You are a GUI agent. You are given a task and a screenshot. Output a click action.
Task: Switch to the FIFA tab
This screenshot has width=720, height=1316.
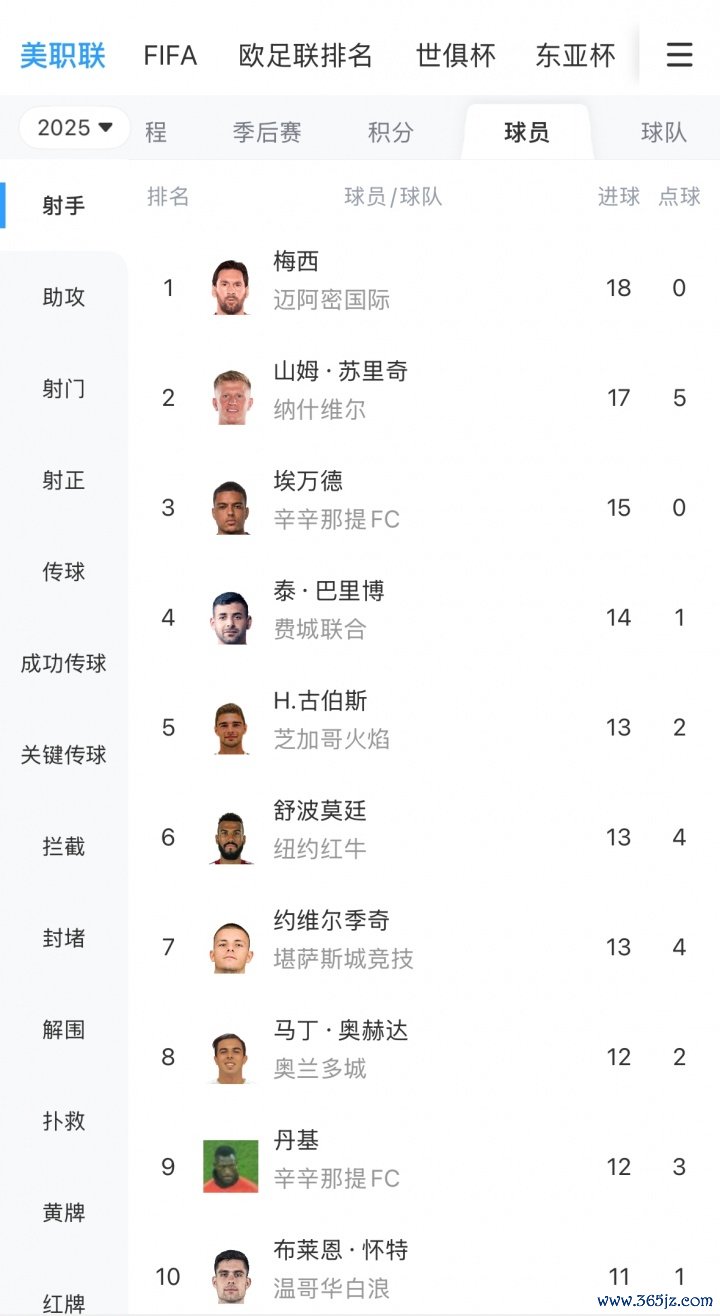tap(170, 56)
